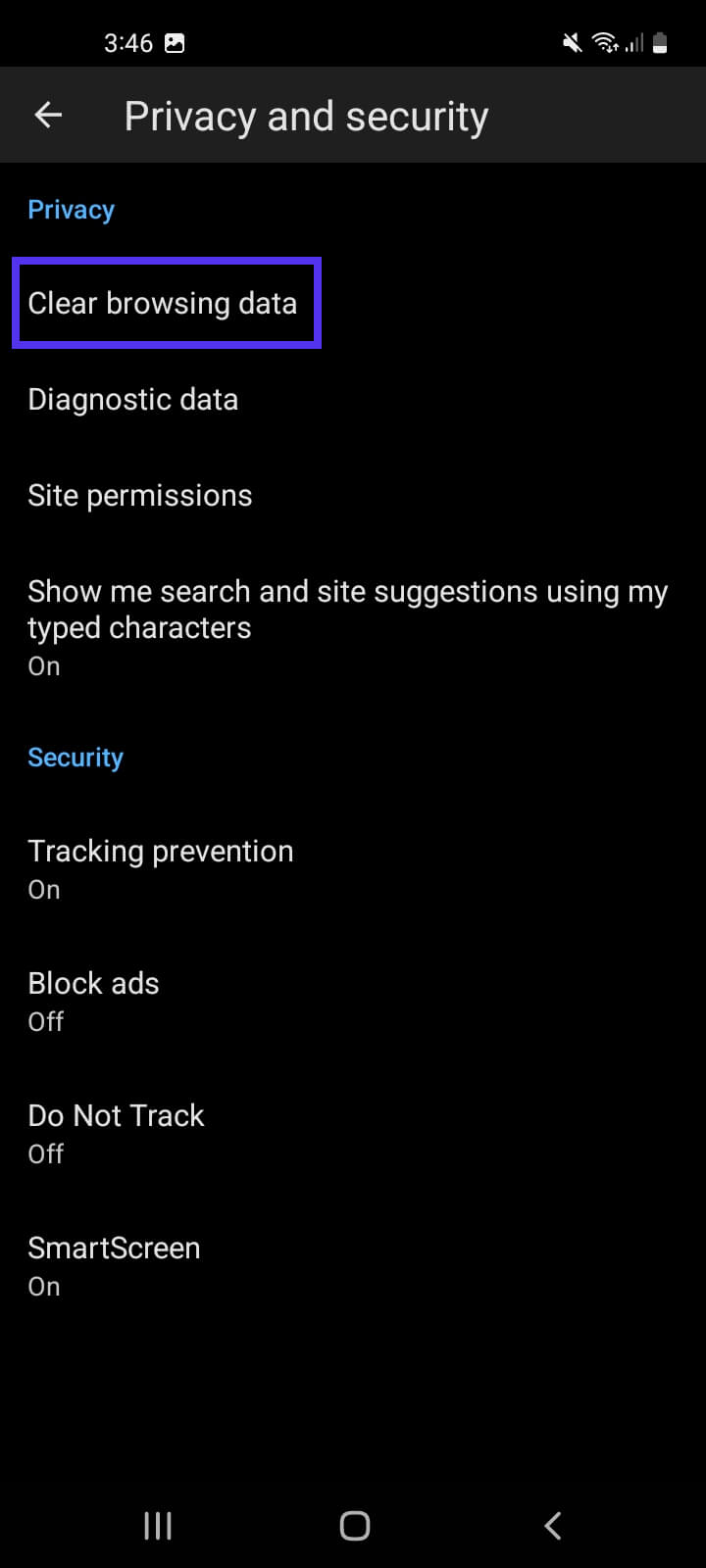Open Block ads setting
706x1568 pixels.
94,1001
